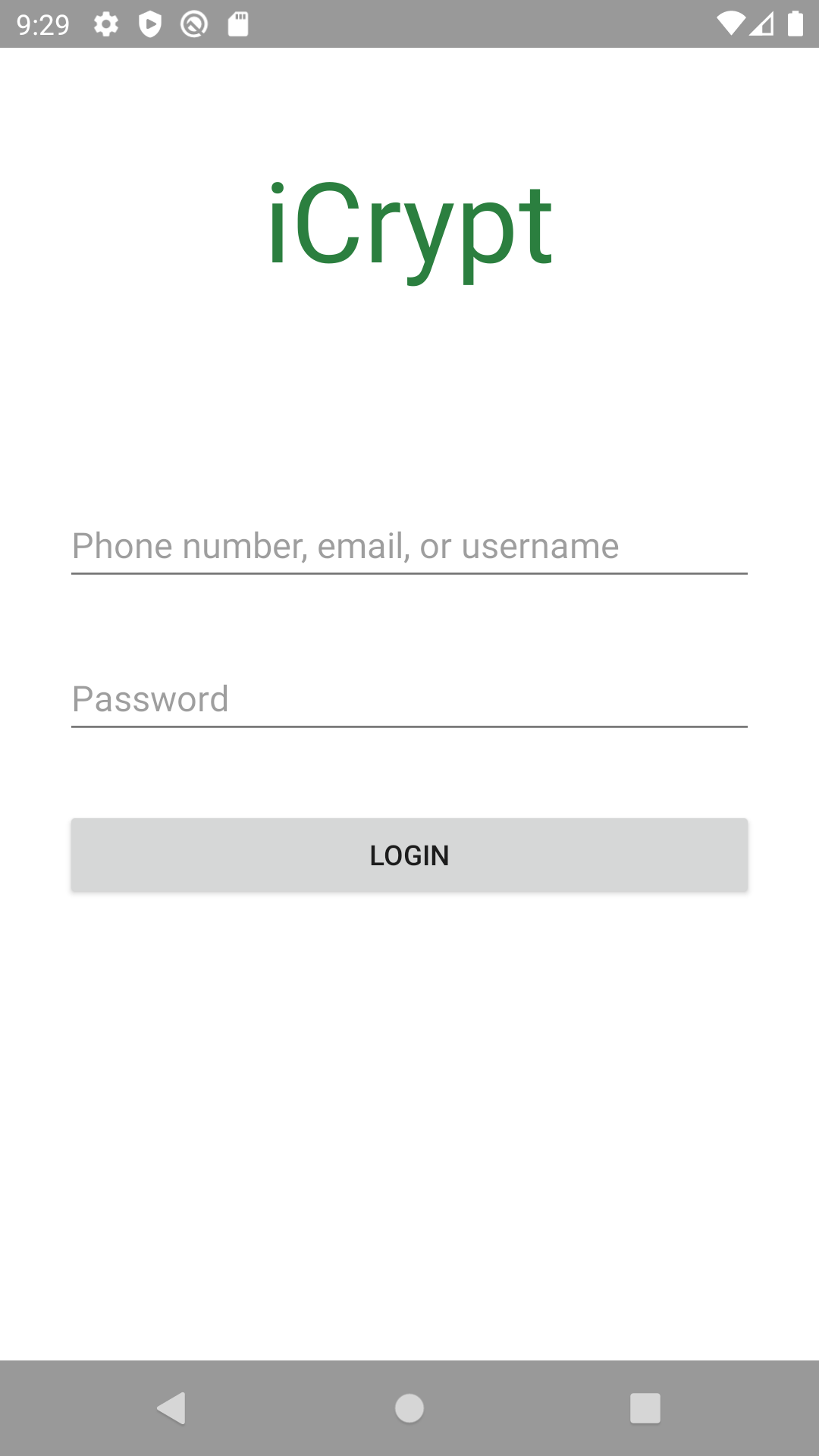This screenshot has width=819, height=1456.
Task: Tap the battery status icon
Action: pyautogui.click(x=795, y=25)
